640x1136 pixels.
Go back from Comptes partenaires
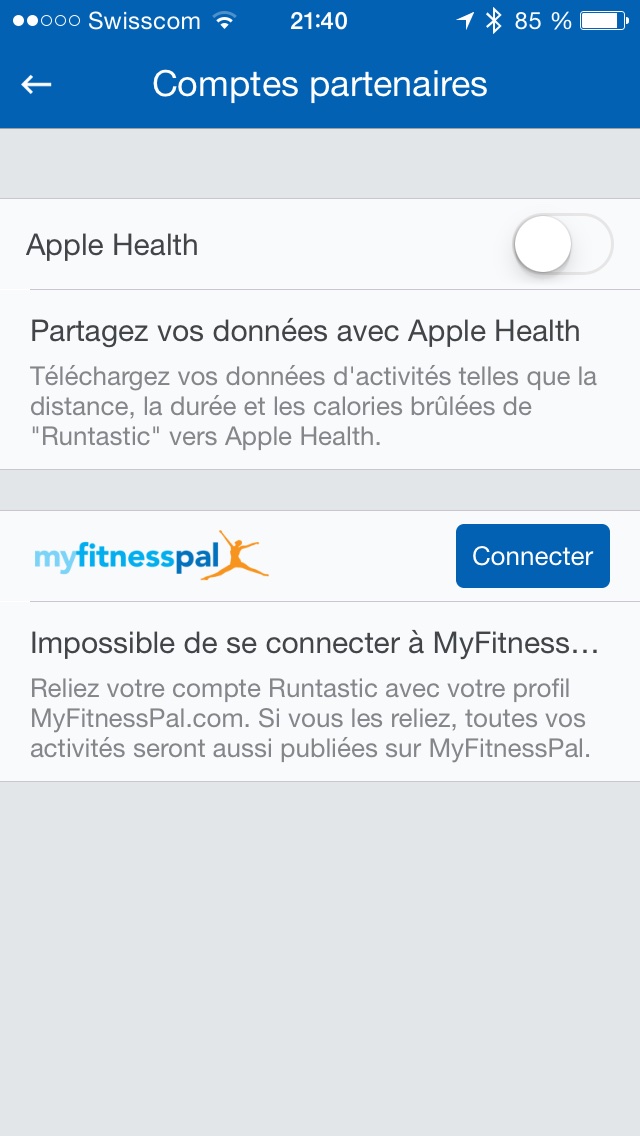(x=37, y=85)
